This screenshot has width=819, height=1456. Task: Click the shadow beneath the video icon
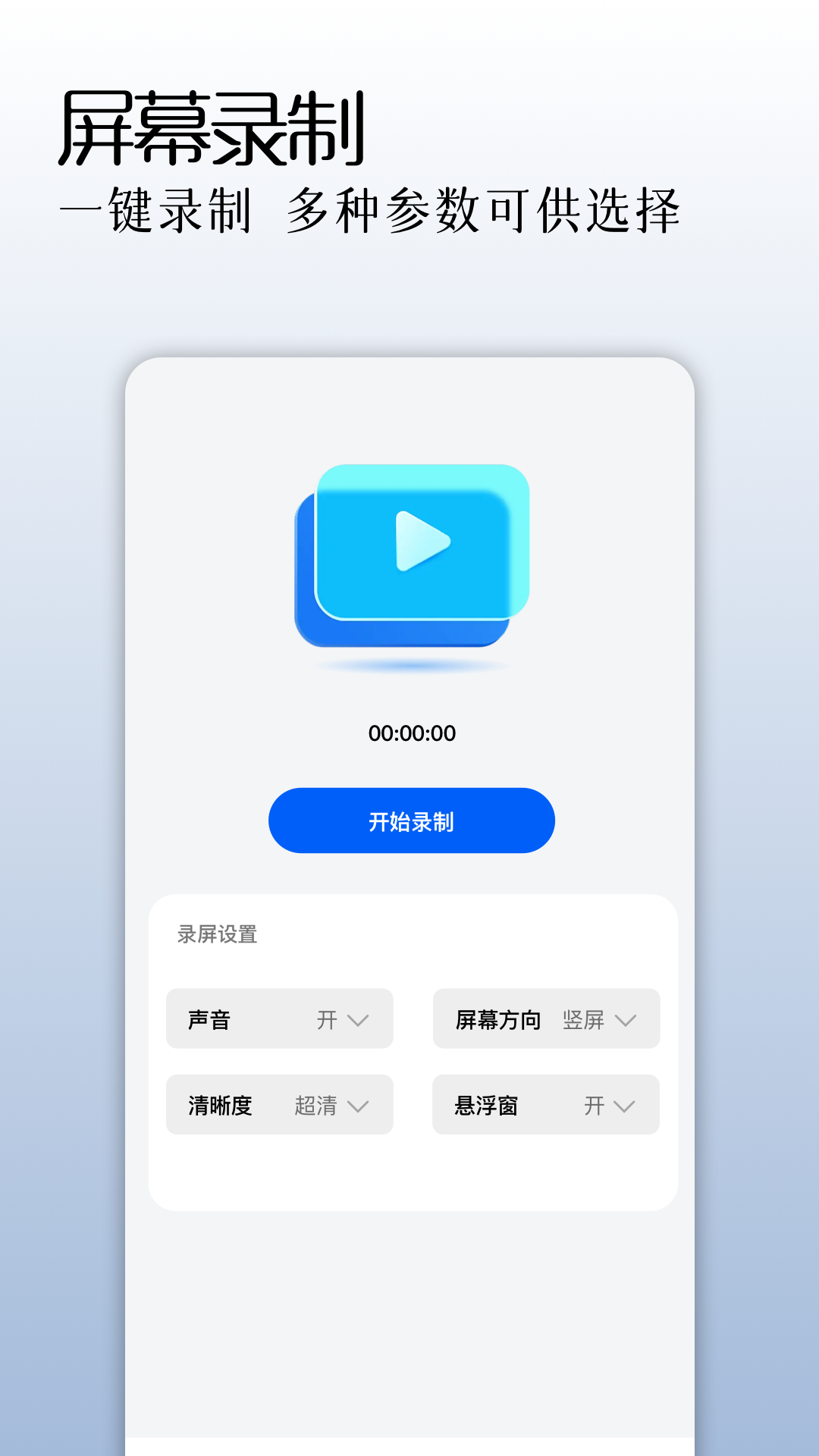409,664
